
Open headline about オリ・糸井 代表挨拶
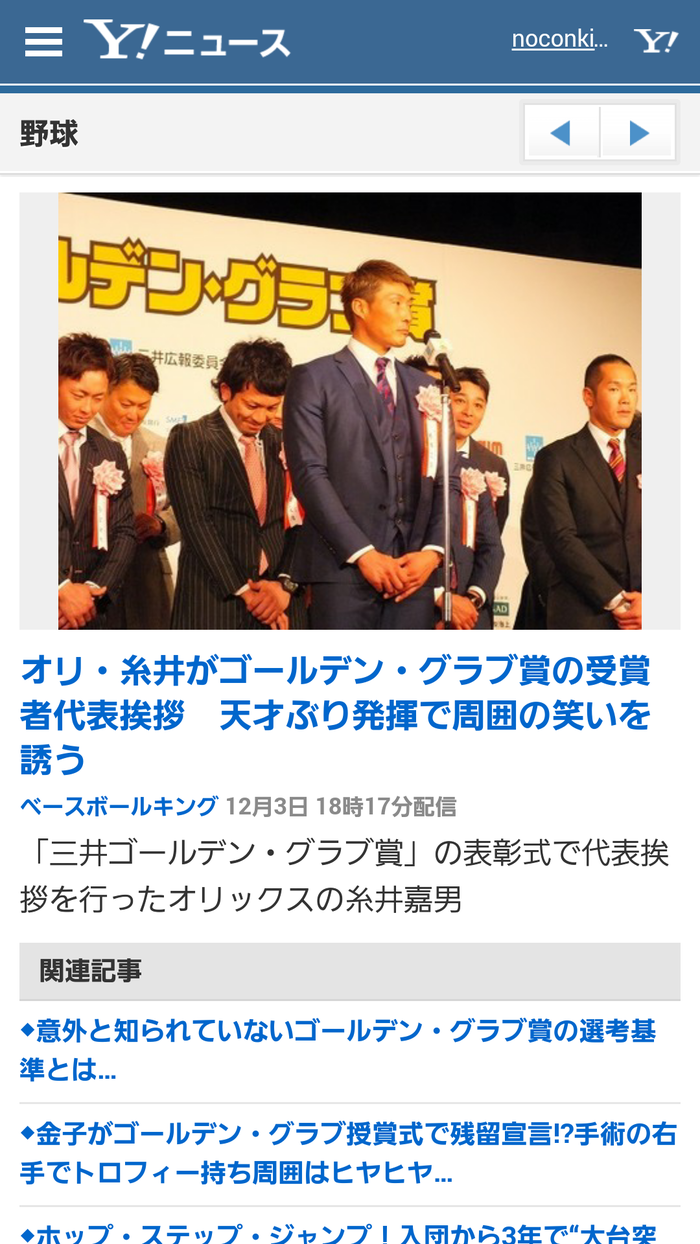coord(336,715)
